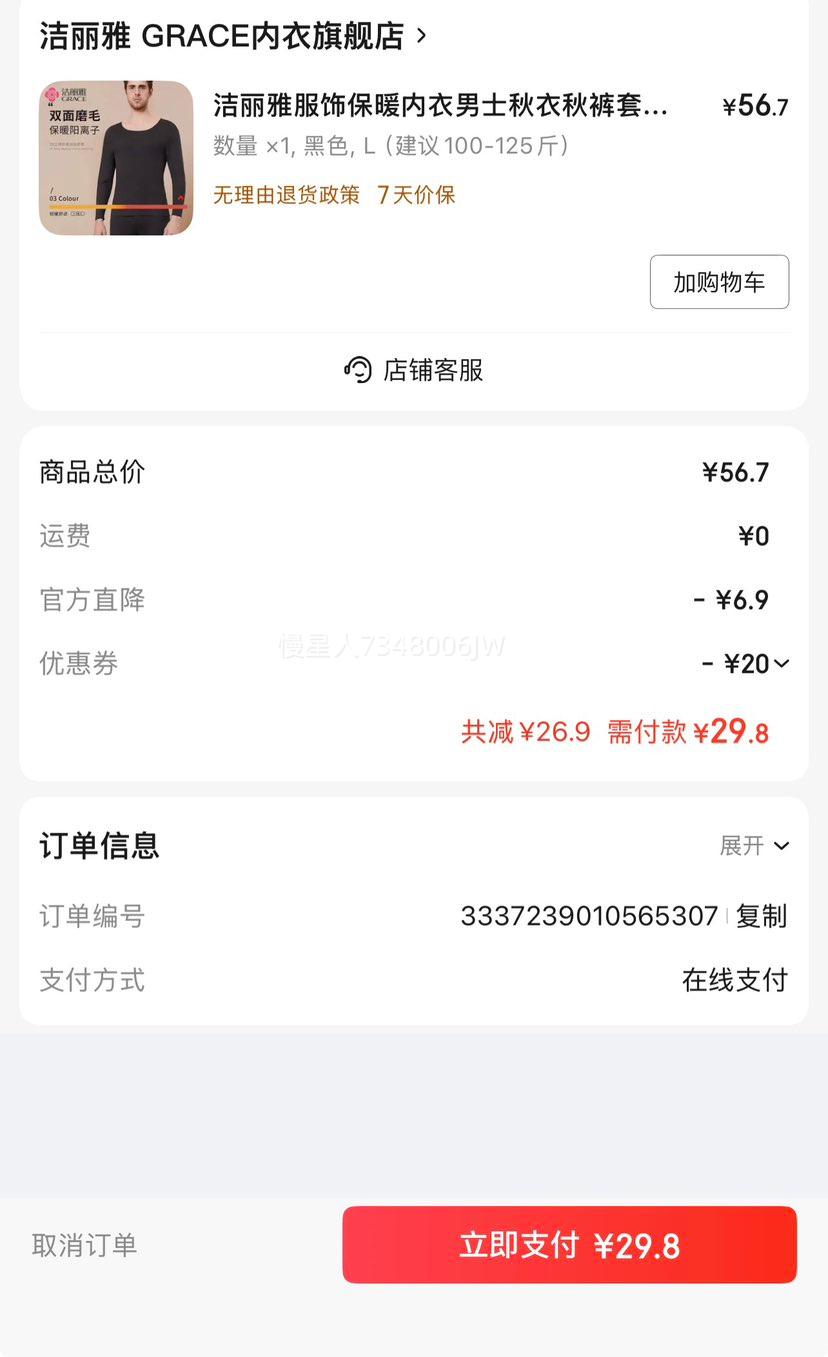Screen dimensions: 828x1357
Task: Open the thermal underwear product image
Action: pos(116,158)
